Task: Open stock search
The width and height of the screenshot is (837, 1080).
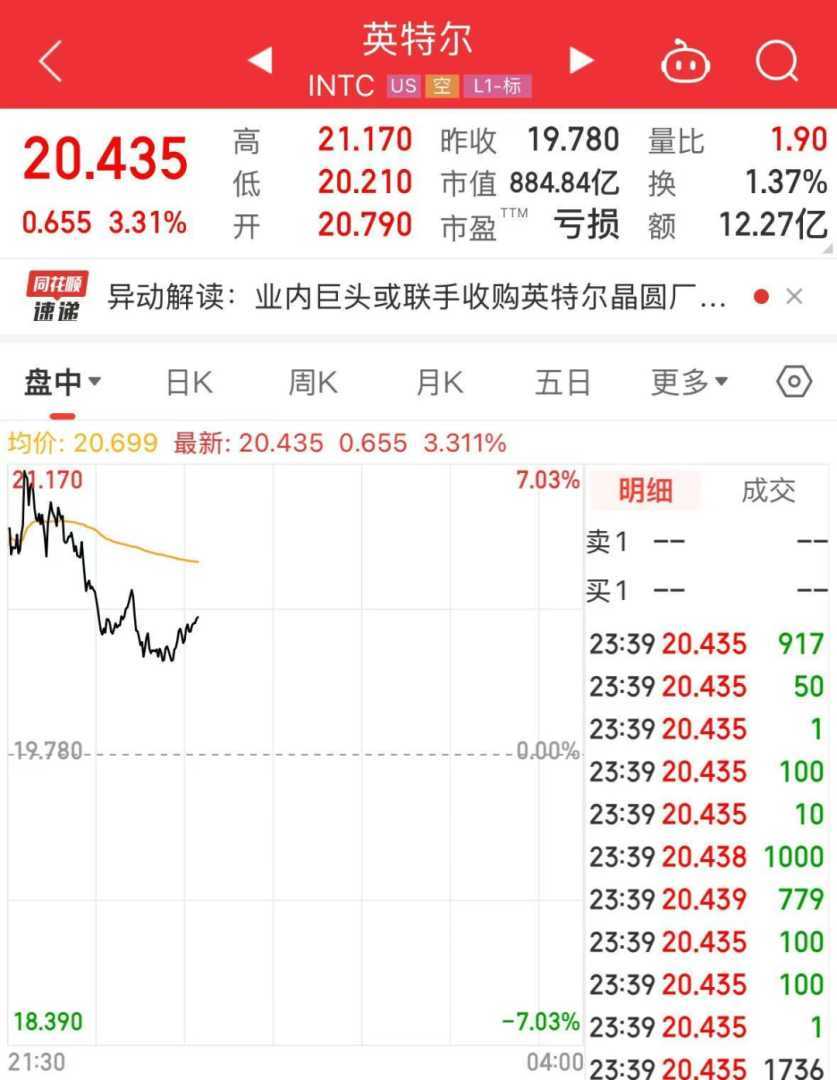Action: [777, 62]
